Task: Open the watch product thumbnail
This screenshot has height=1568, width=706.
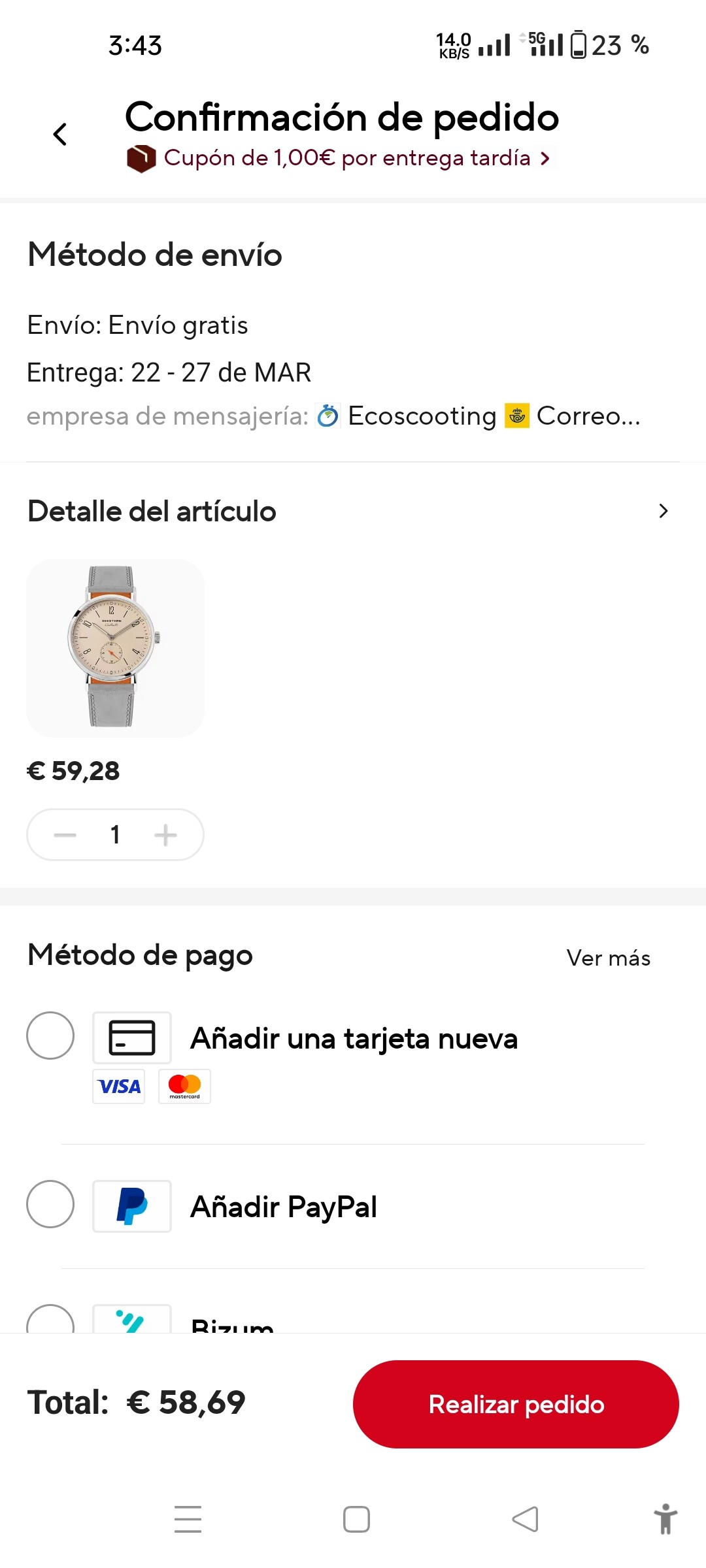Action: [x=115, y=647]
